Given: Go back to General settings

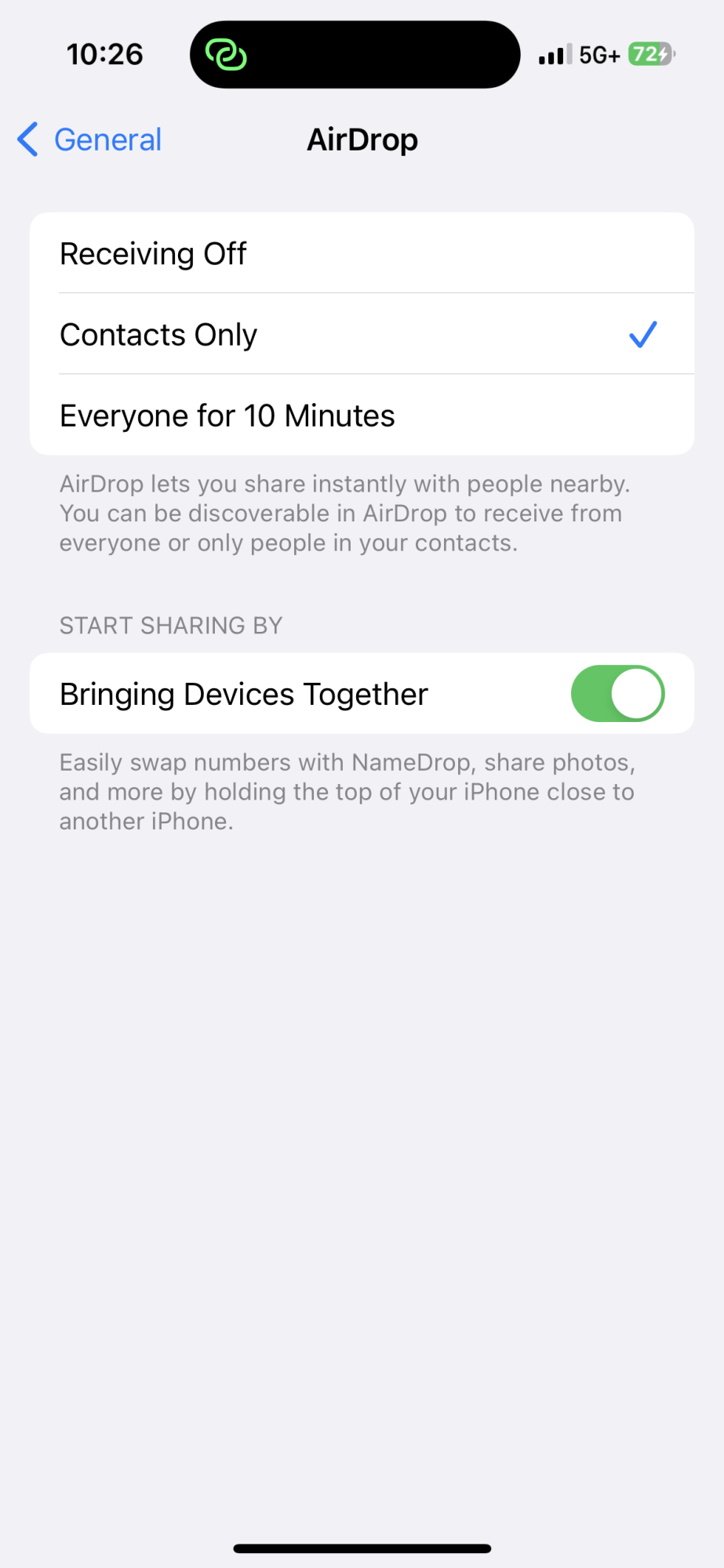Looking at the screenshot, I should [89, 140].
